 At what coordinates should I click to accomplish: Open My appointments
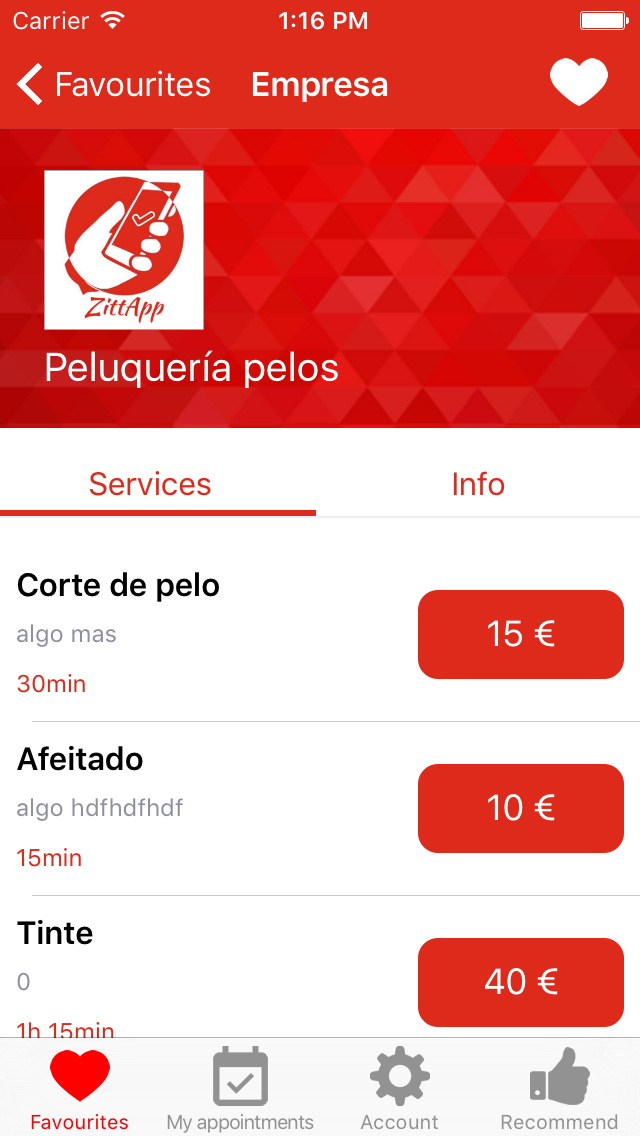pyautogui.click(x=240, y=1088)
